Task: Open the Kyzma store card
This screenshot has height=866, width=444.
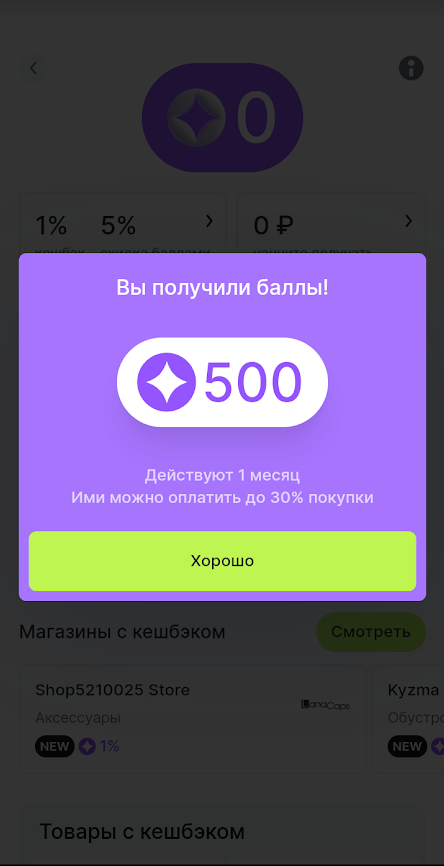Action: point(408,719)
